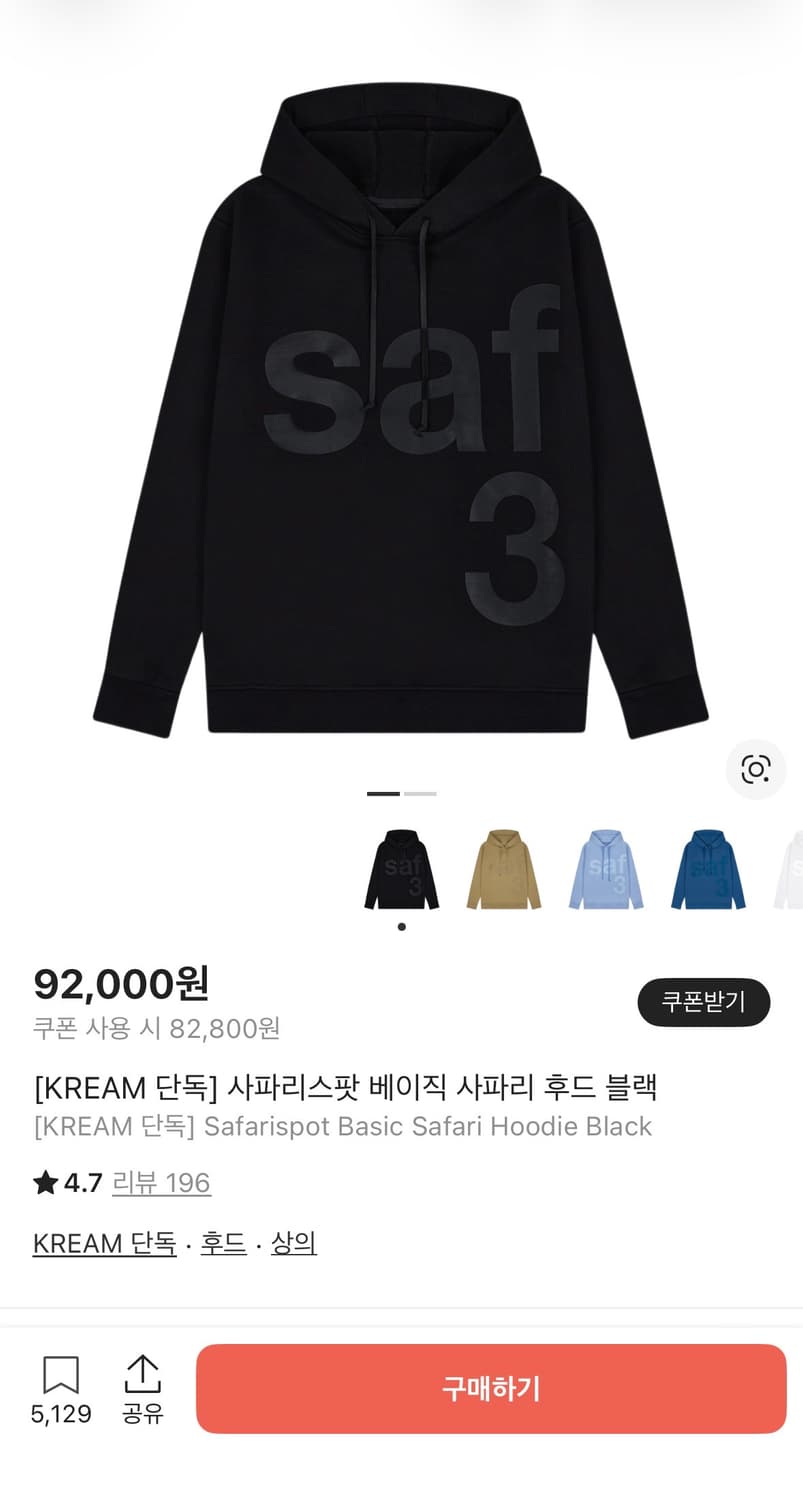This screenshot has width=803, height=1500.
Task: Open the 후드 category tab
Action: tap(222, 1242)
